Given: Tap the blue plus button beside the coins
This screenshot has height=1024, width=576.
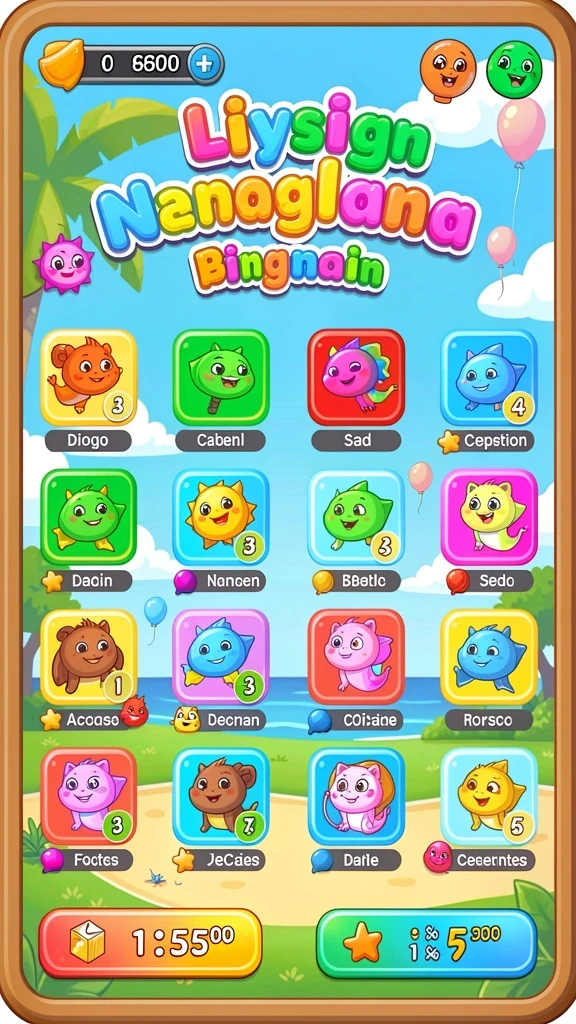Looking at the screenshot, I should click(206, 64).
